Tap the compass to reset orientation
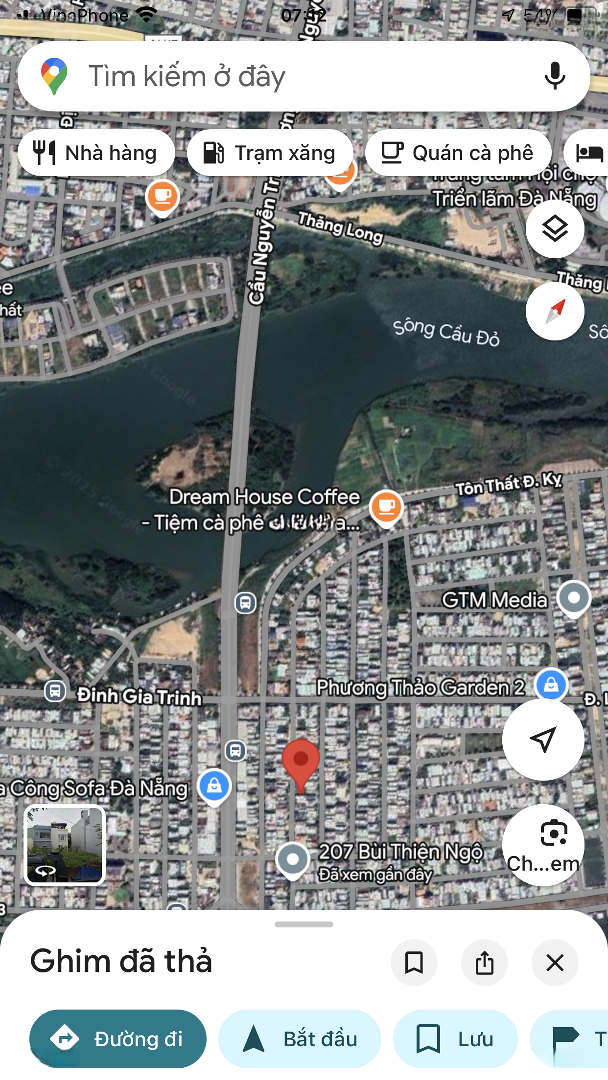 point(555,311)
